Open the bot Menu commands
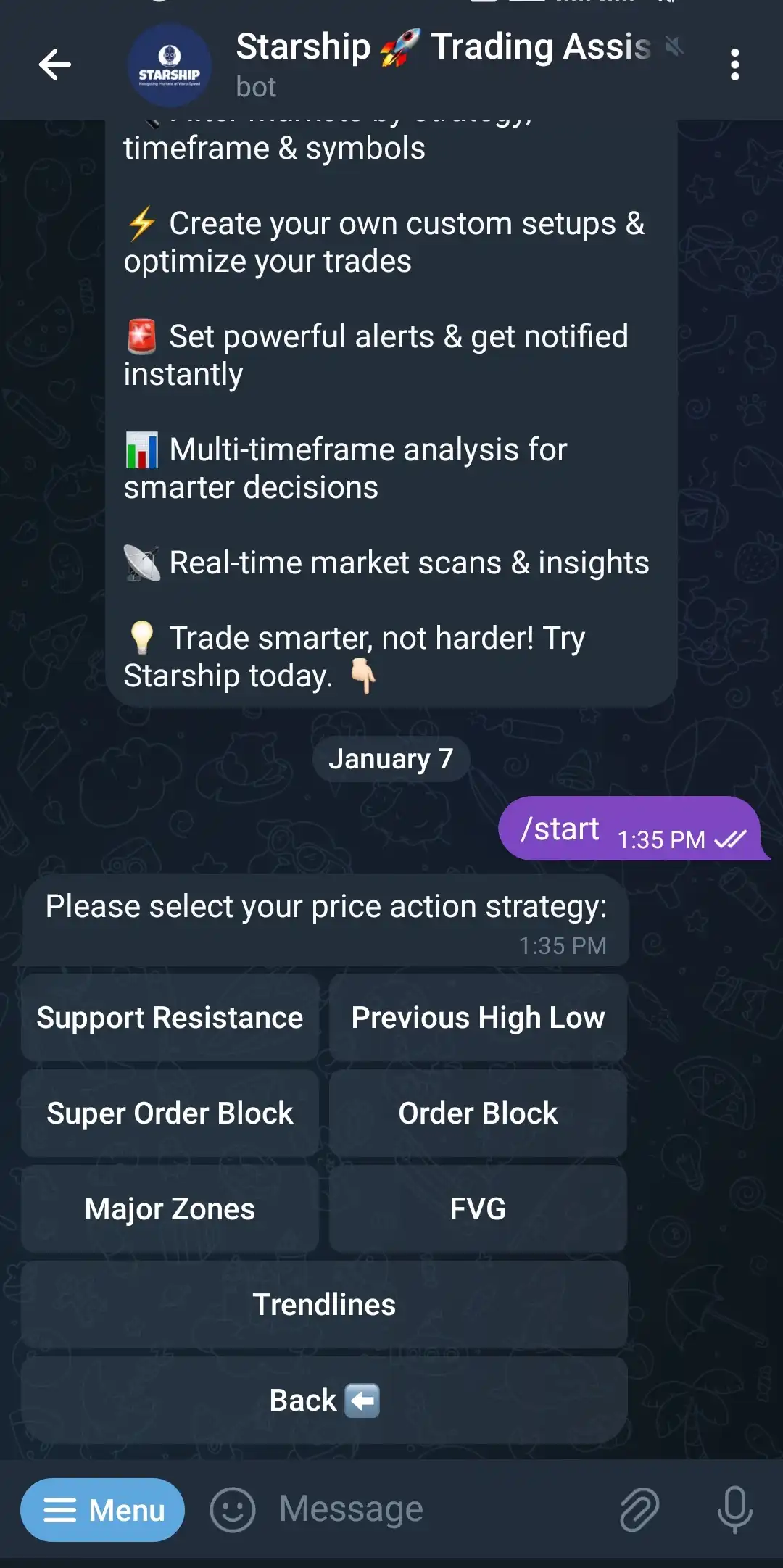Viewport: 783px width, 1568px height. pos(102,1510)
